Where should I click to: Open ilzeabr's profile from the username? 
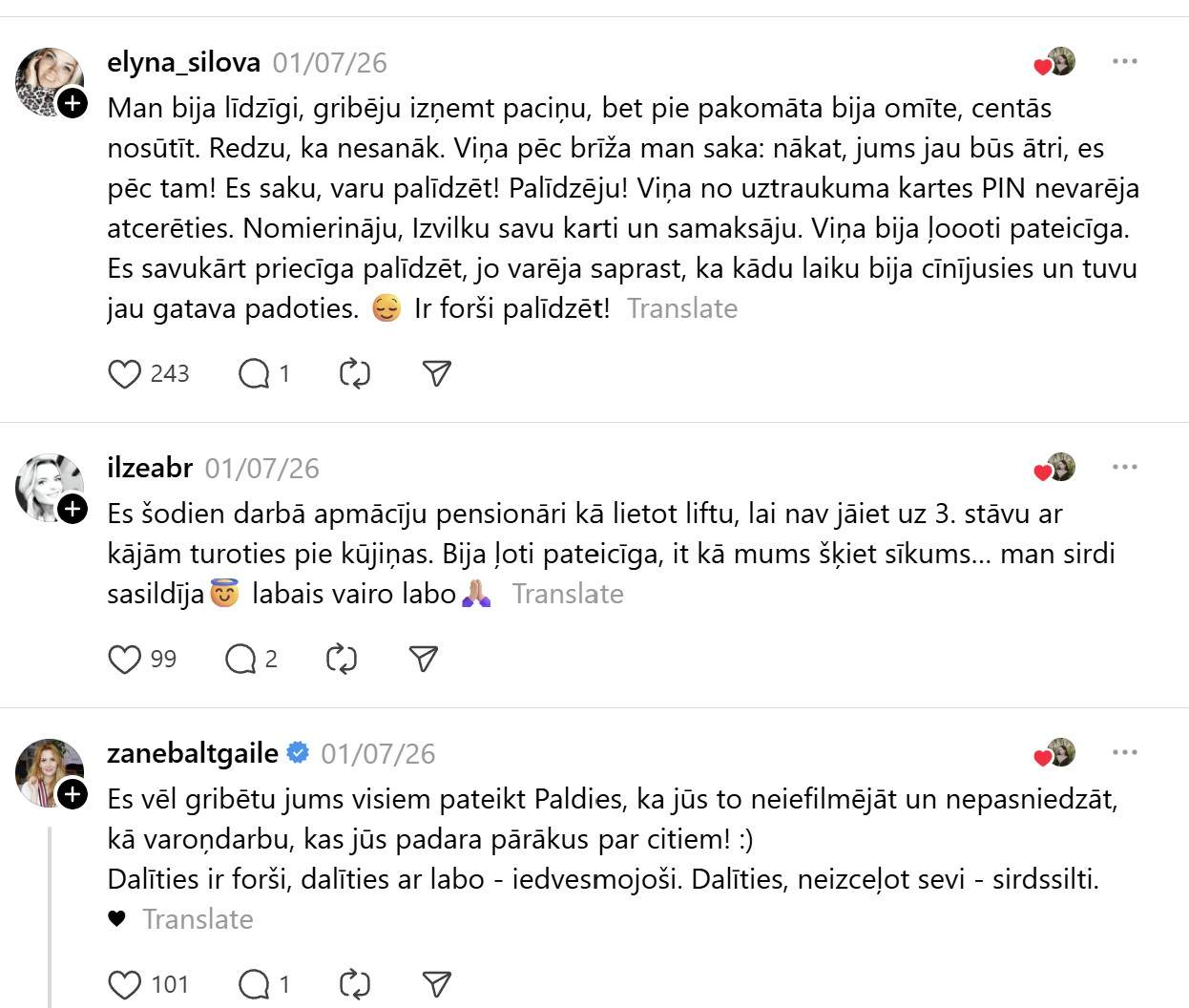pos(150,468)
